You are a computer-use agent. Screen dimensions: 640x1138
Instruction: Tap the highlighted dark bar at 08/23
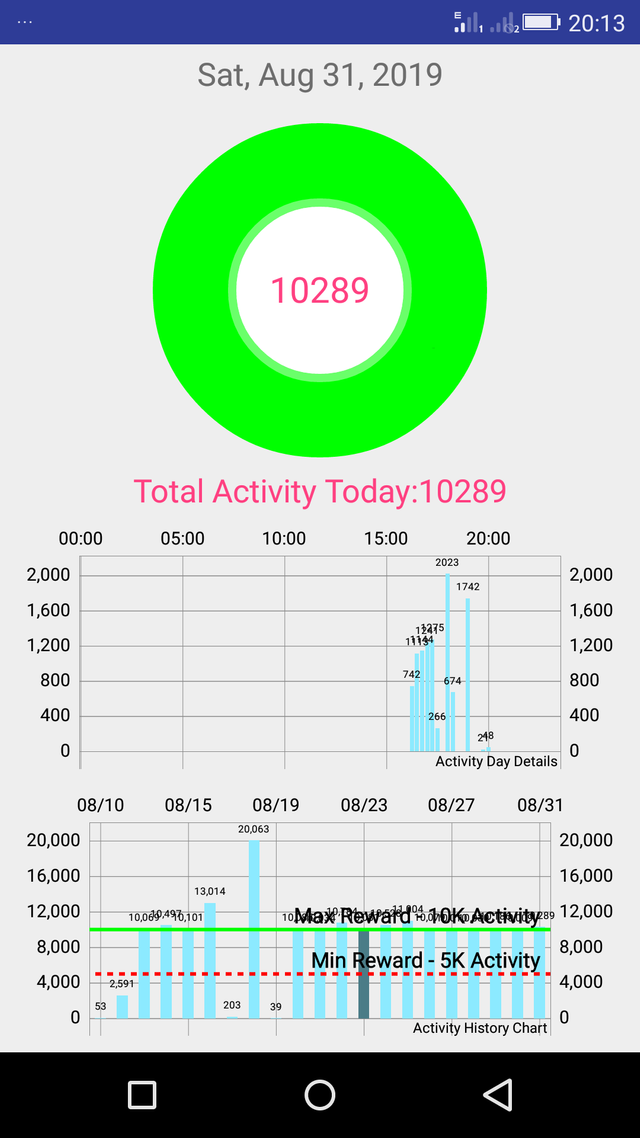click(364, 974)
